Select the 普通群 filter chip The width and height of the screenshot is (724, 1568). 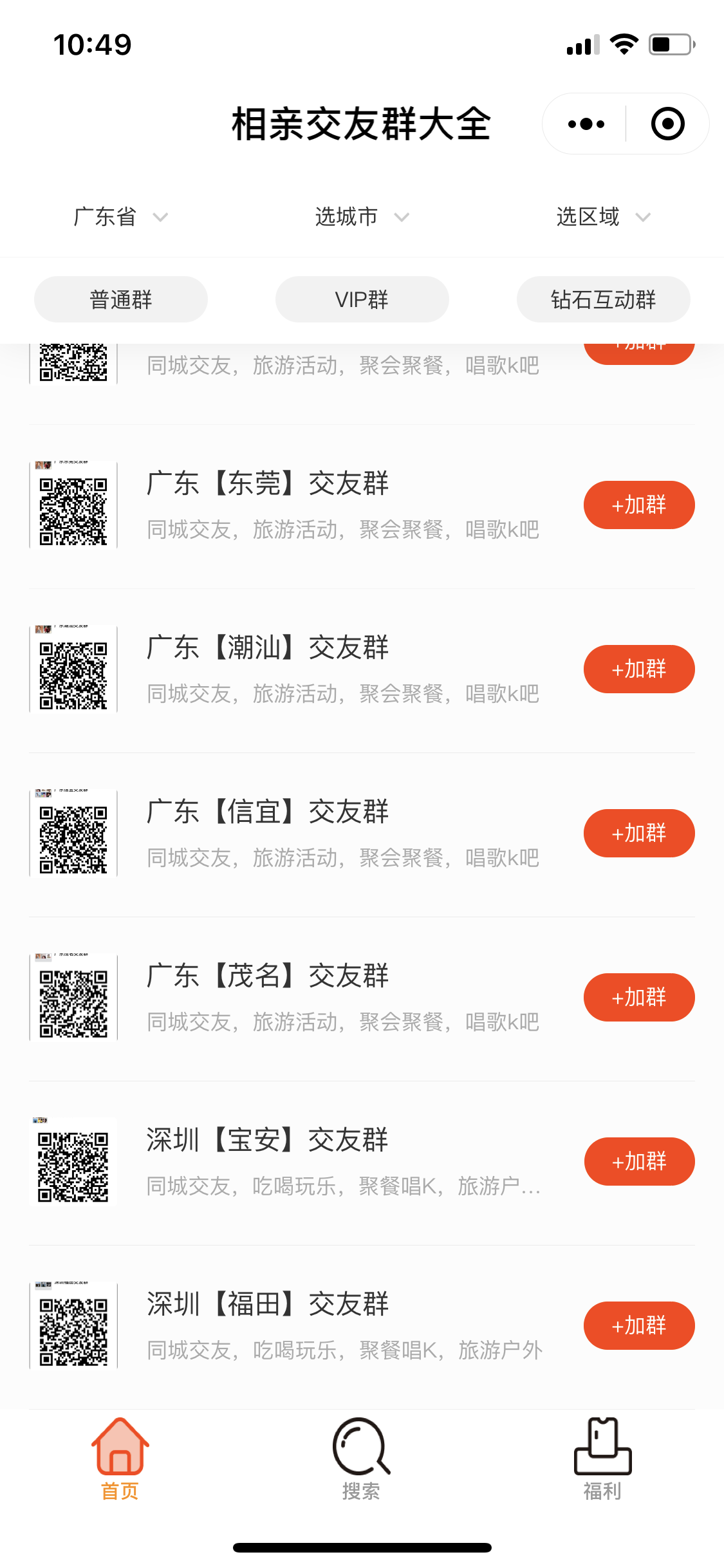click(121, 299)
